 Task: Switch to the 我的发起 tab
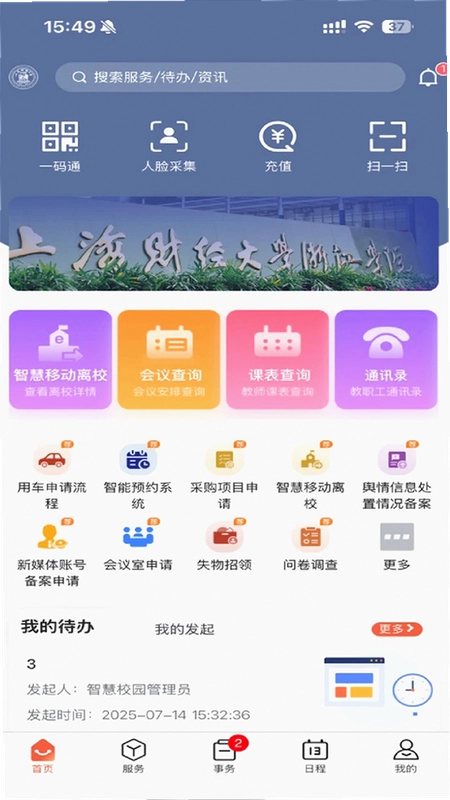point(185,630)
